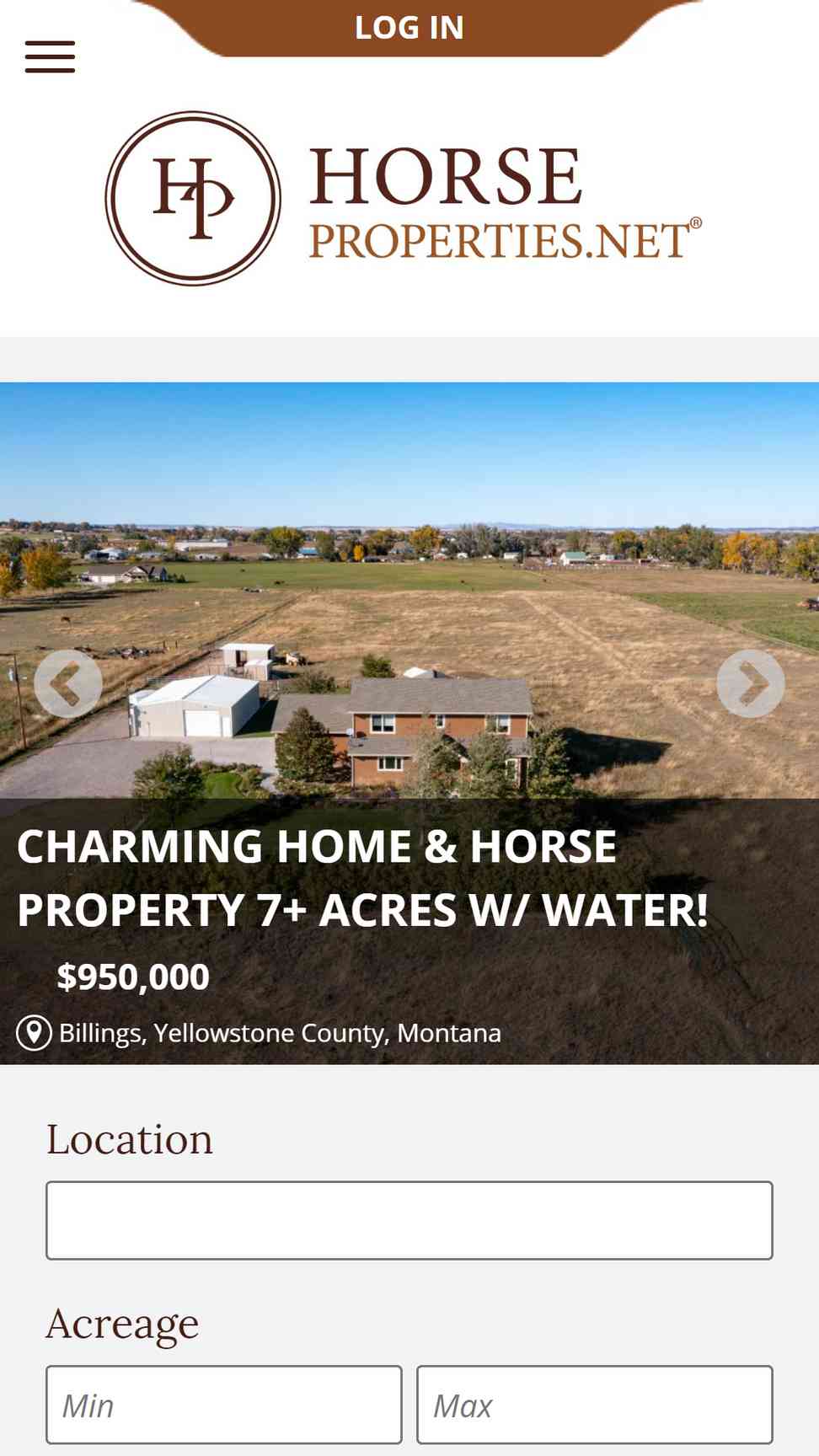This screenshot has height=1456, width=819.
Task: Select the Acreage Max field
Action: (x=595, y=1405)
